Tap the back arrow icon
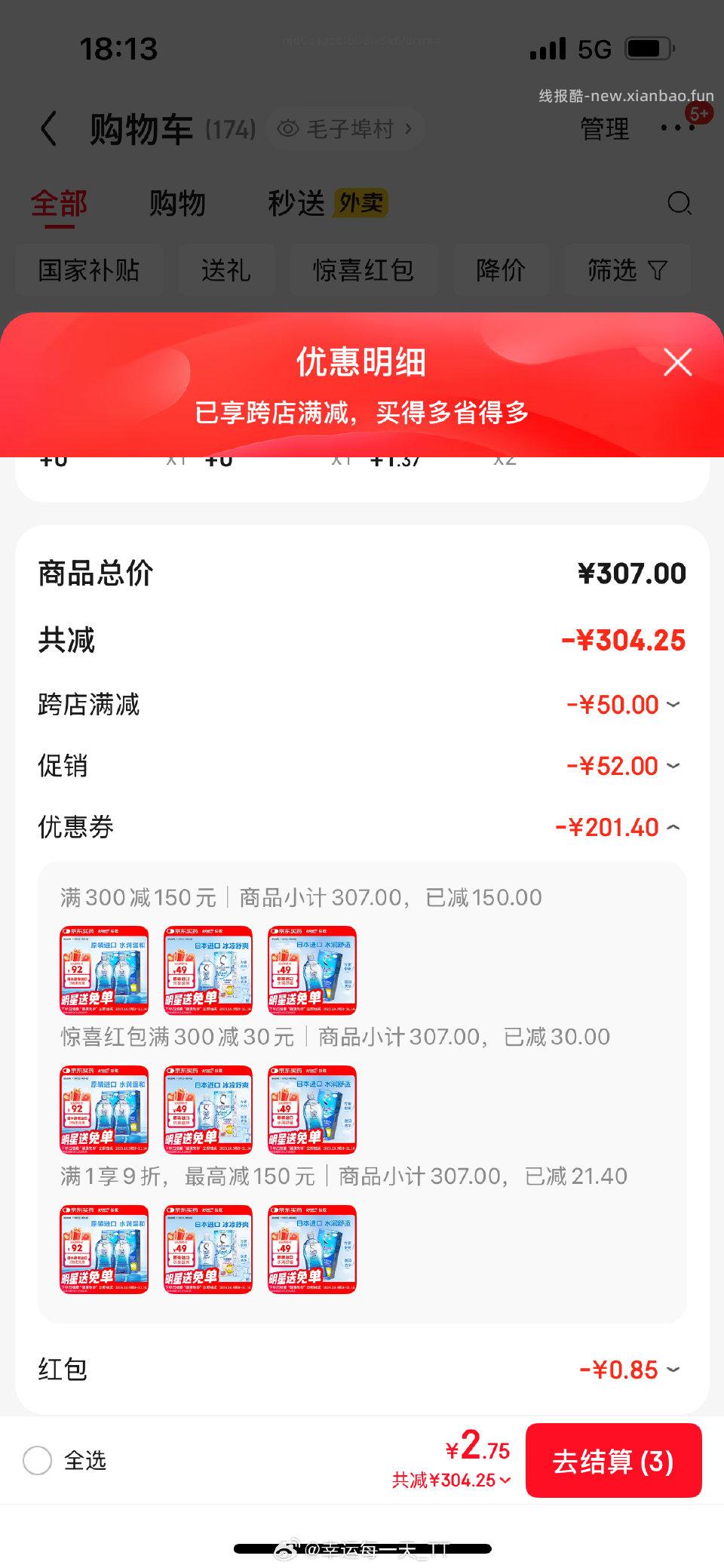The image size is (724, 1568). 50,128
